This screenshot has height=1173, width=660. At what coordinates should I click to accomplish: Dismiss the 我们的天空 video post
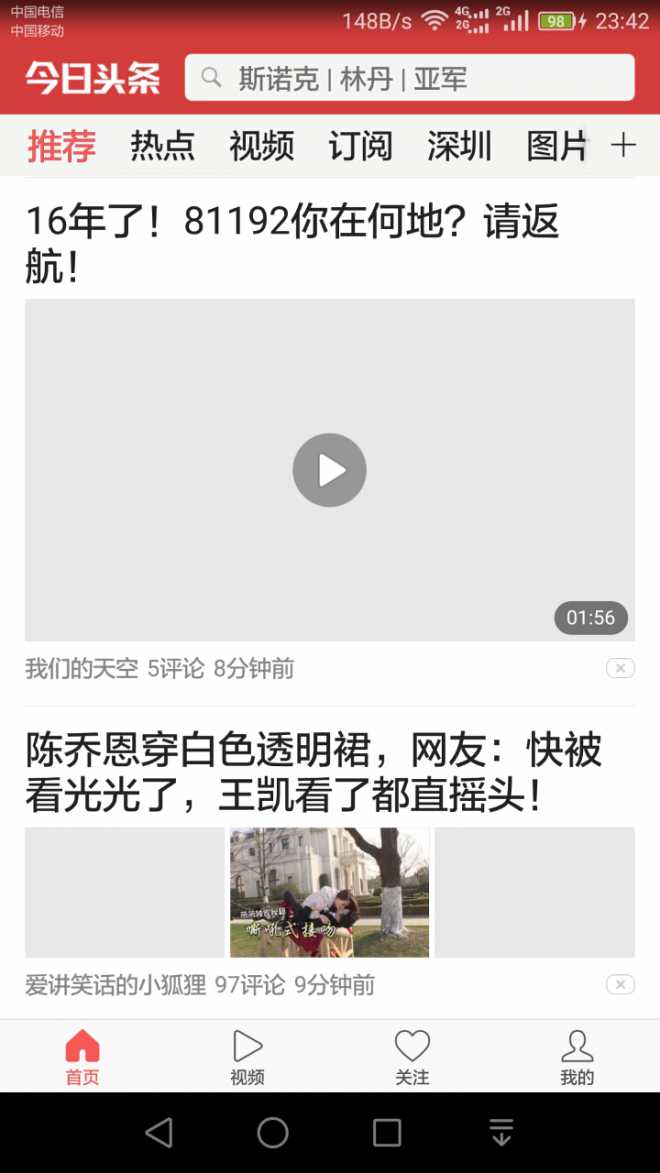[620, 668]
